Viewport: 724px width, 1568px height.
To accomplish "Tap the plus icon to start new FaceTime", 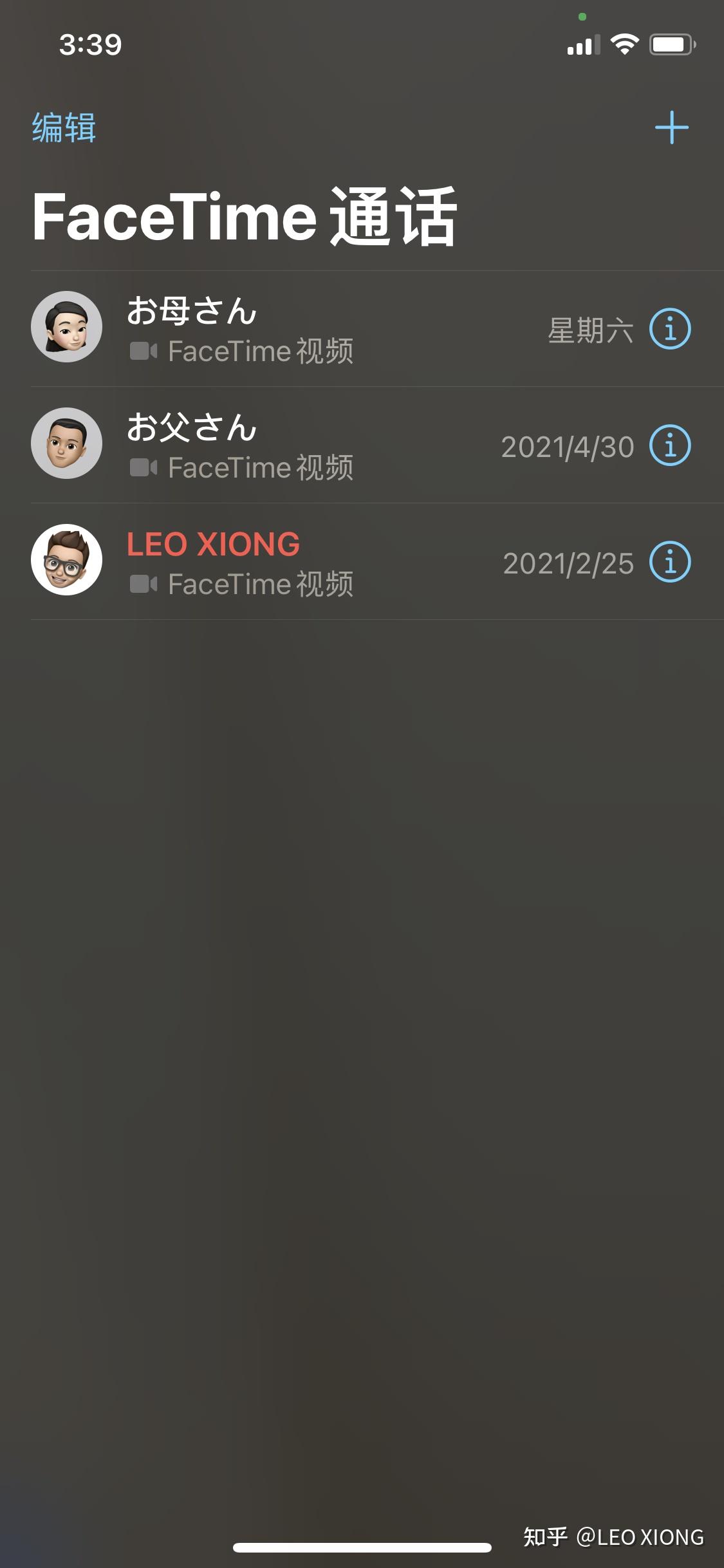I will pyautogui.click(x=671, y=127).
